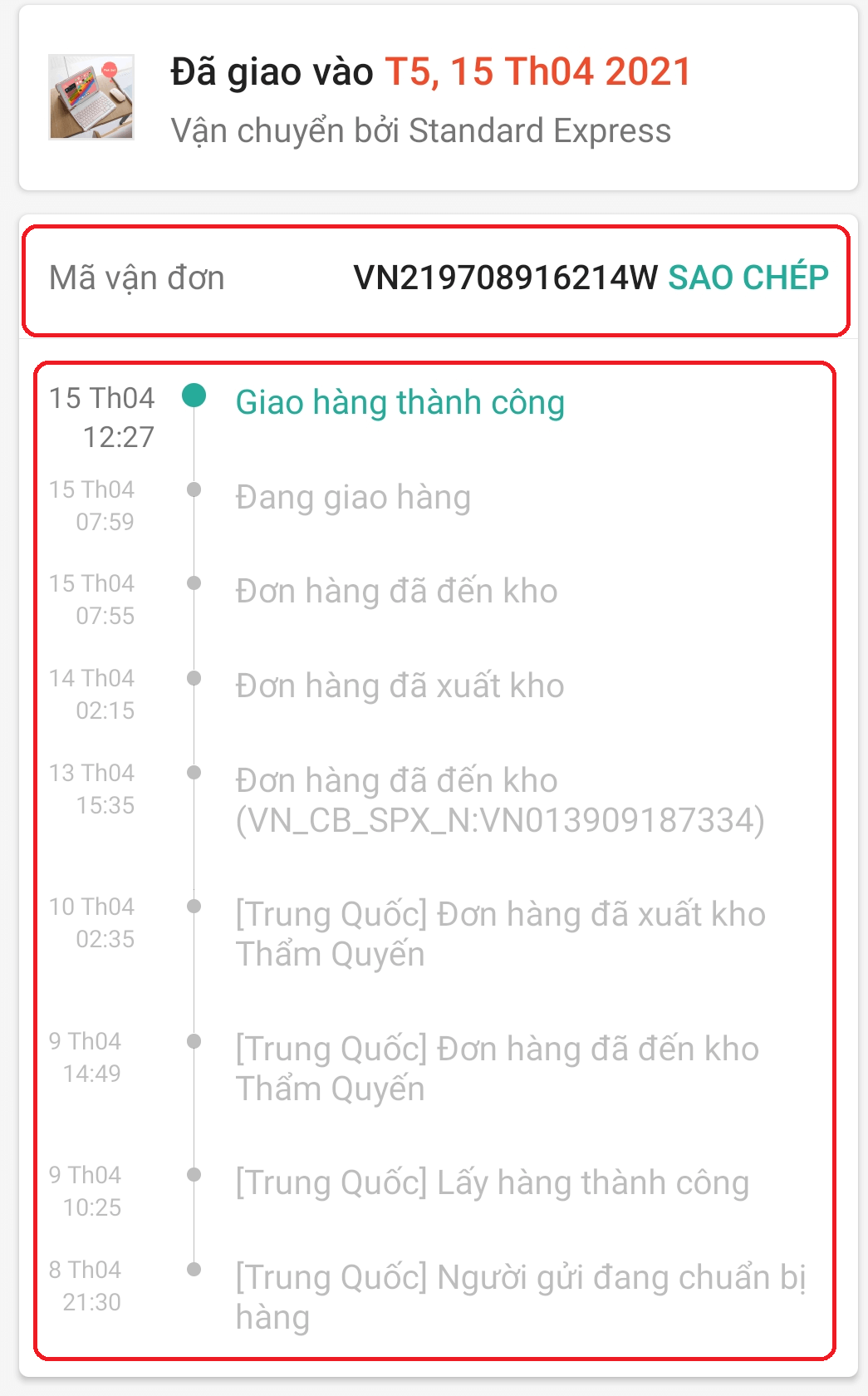Image resolution: width=868 pixels, height=1396 pixels.
Task: Click the Standard Express shipping label
Action: tap(421, 130)
